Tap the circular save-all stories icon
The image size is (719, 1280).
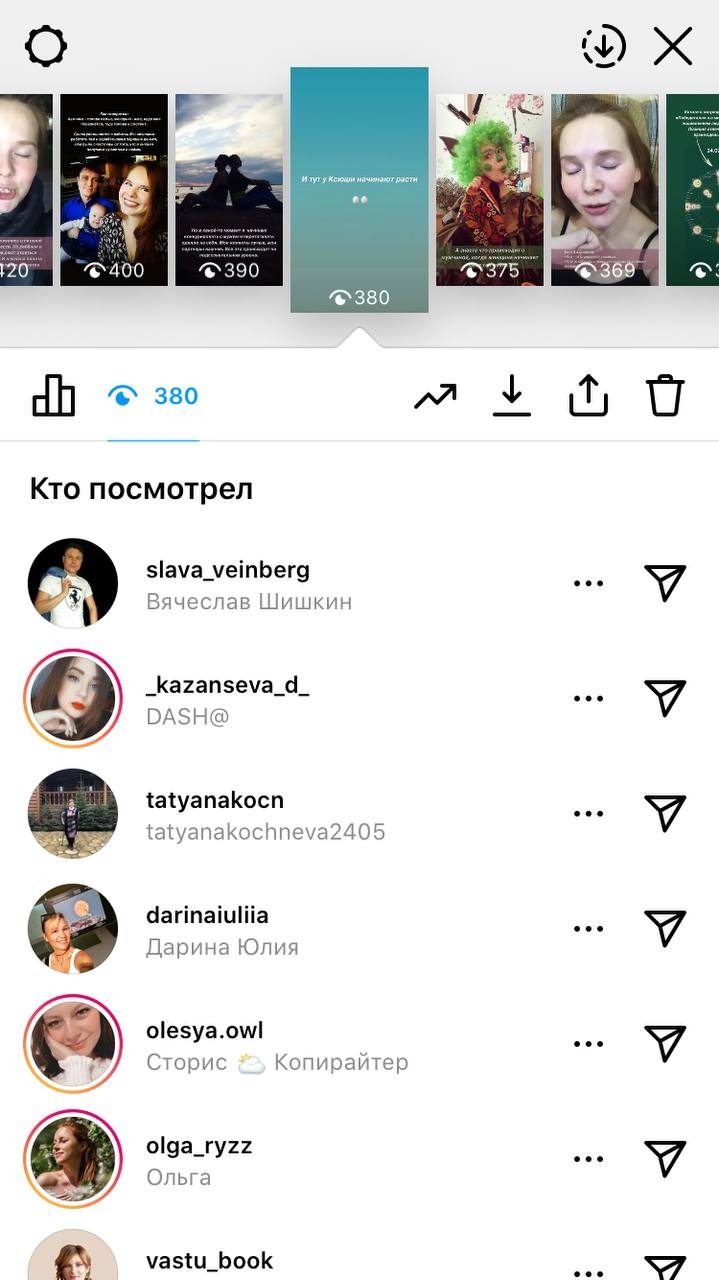click(604, 47)
